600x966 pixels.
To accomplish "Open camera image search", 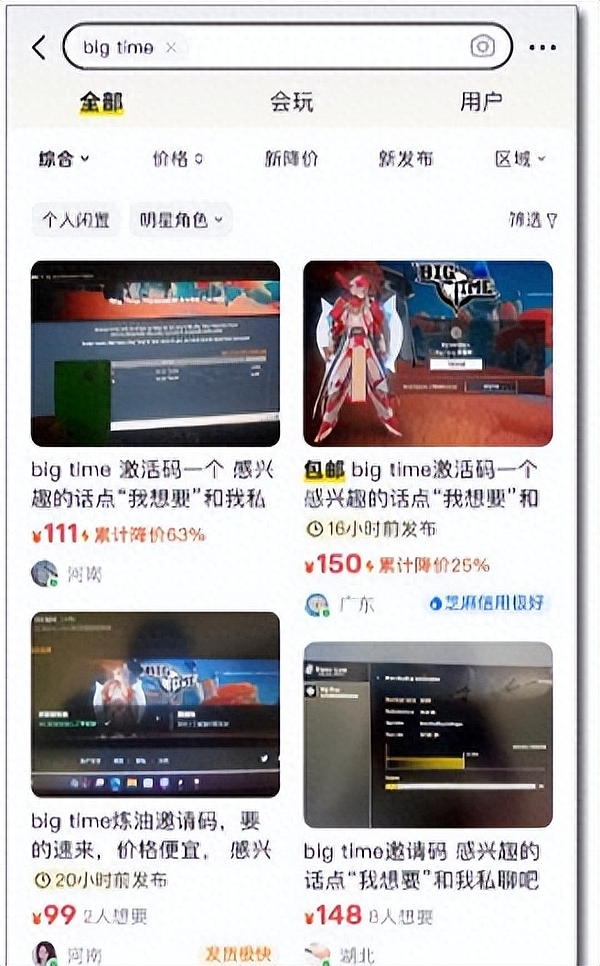I will tap(482, 47).
